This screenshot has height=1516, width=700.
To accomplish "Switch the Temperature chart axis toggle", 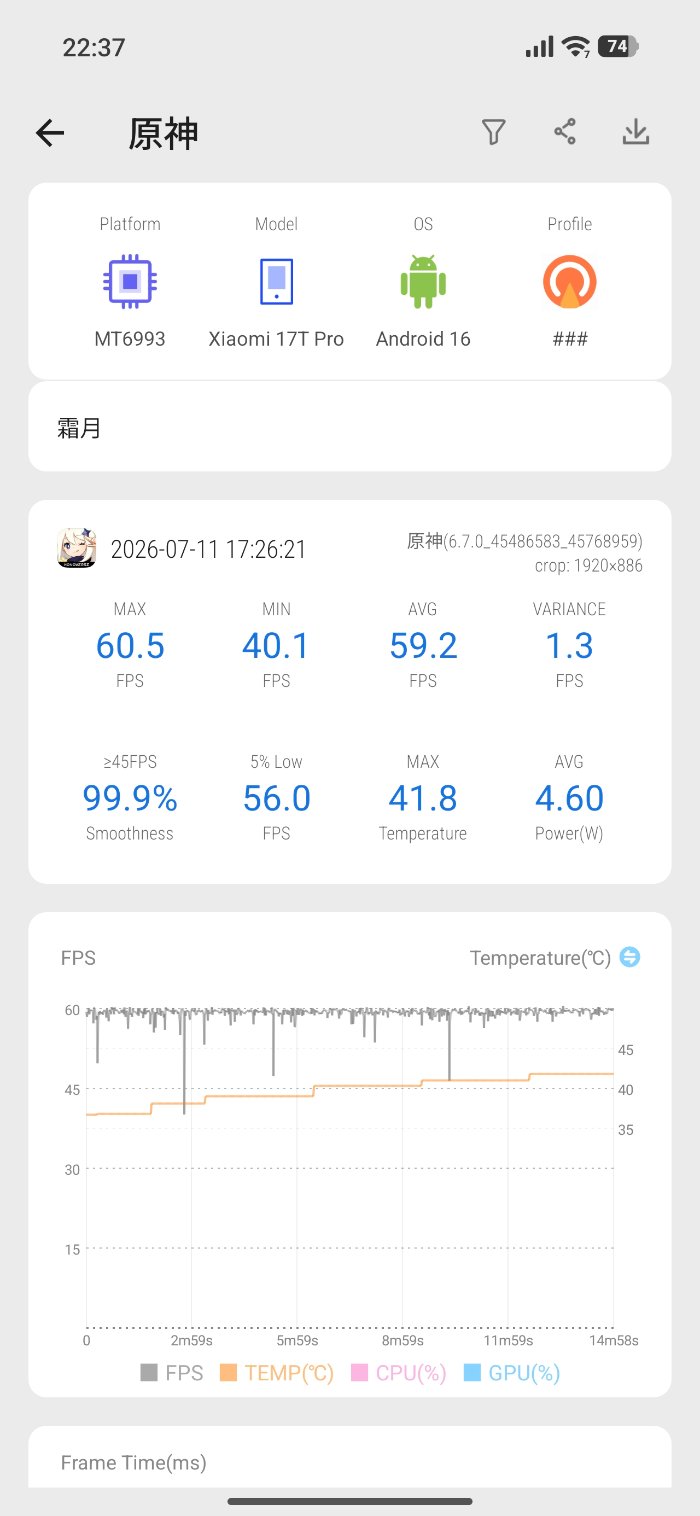I will point(630,957).
